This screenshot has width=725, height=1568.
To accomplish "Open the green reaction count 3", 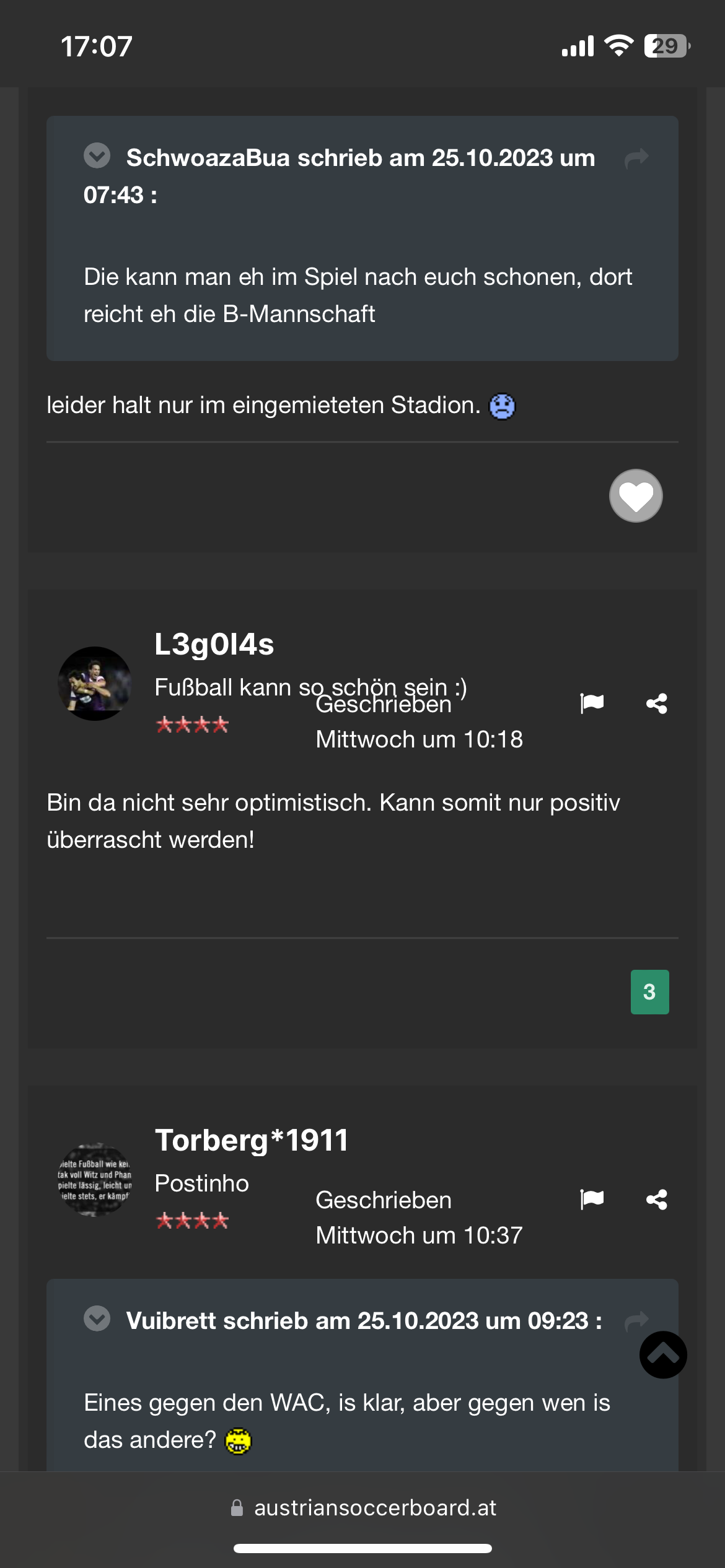I will pyautogui.click(x=649, y=991).
